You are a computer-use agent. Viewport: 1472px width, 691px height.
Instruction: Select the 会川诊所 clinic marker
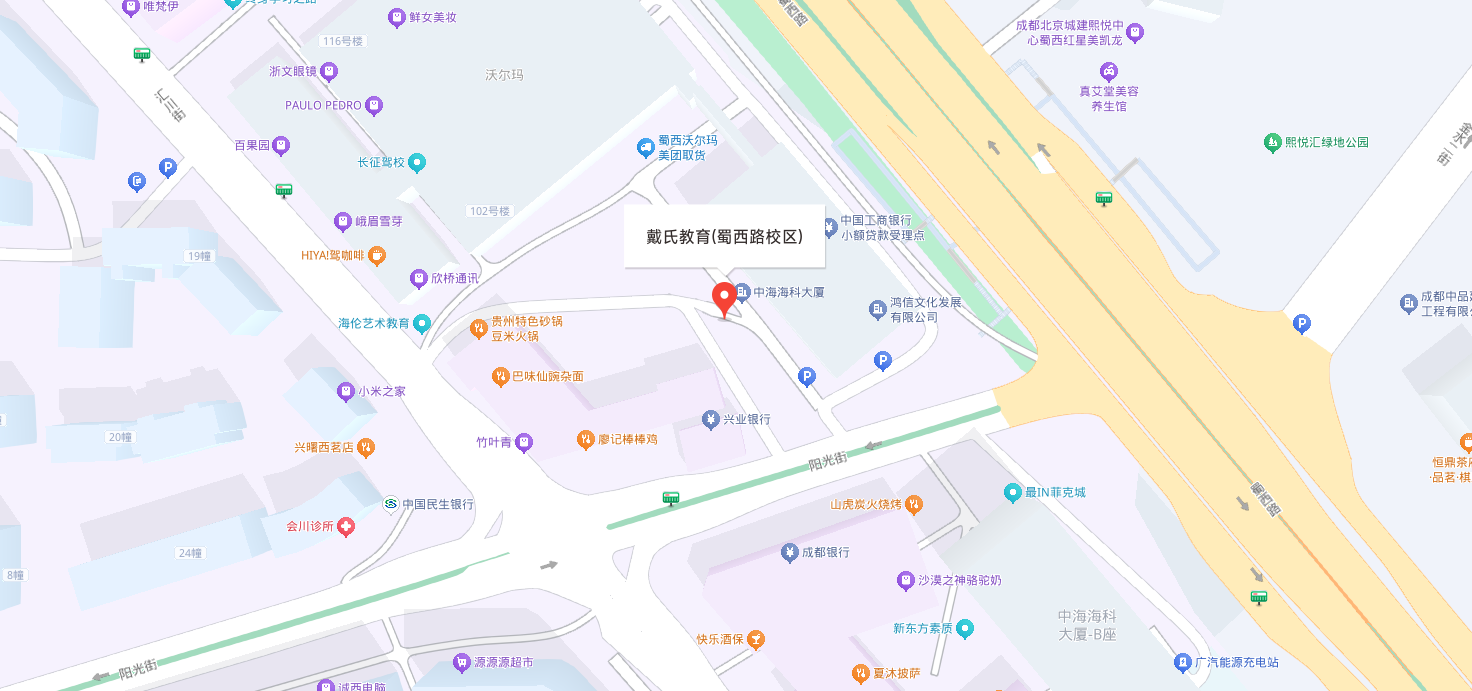[346, 526]
